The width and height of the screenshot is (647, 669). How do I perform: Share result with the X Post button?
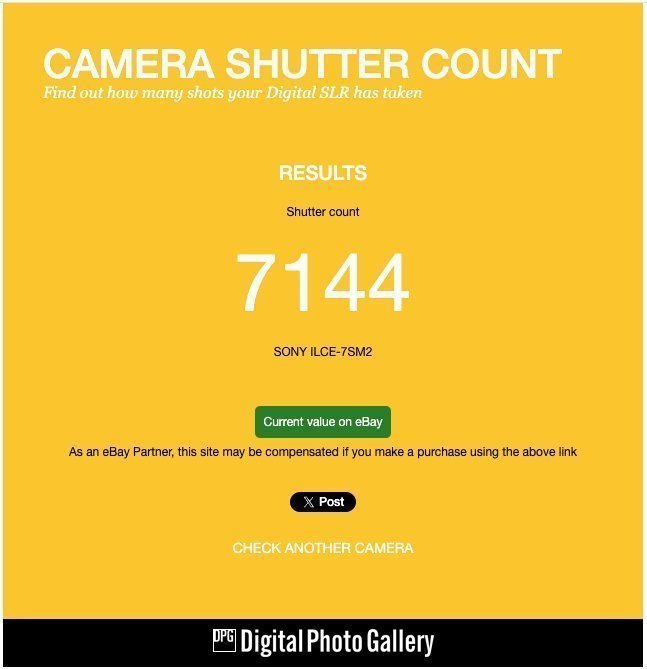point(322,502)
